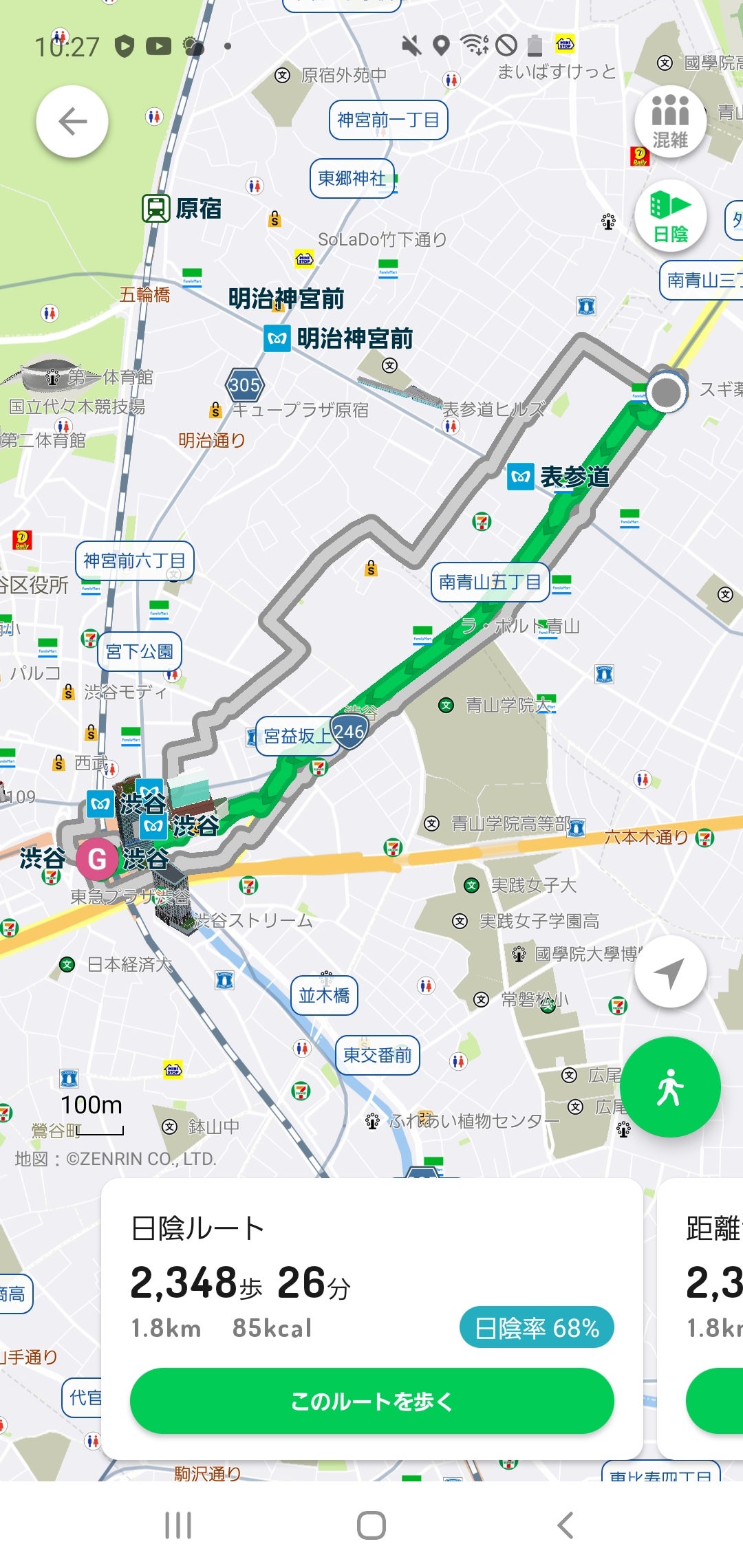
Task: Tap the start point marker on the route
Action: [665, 392]
